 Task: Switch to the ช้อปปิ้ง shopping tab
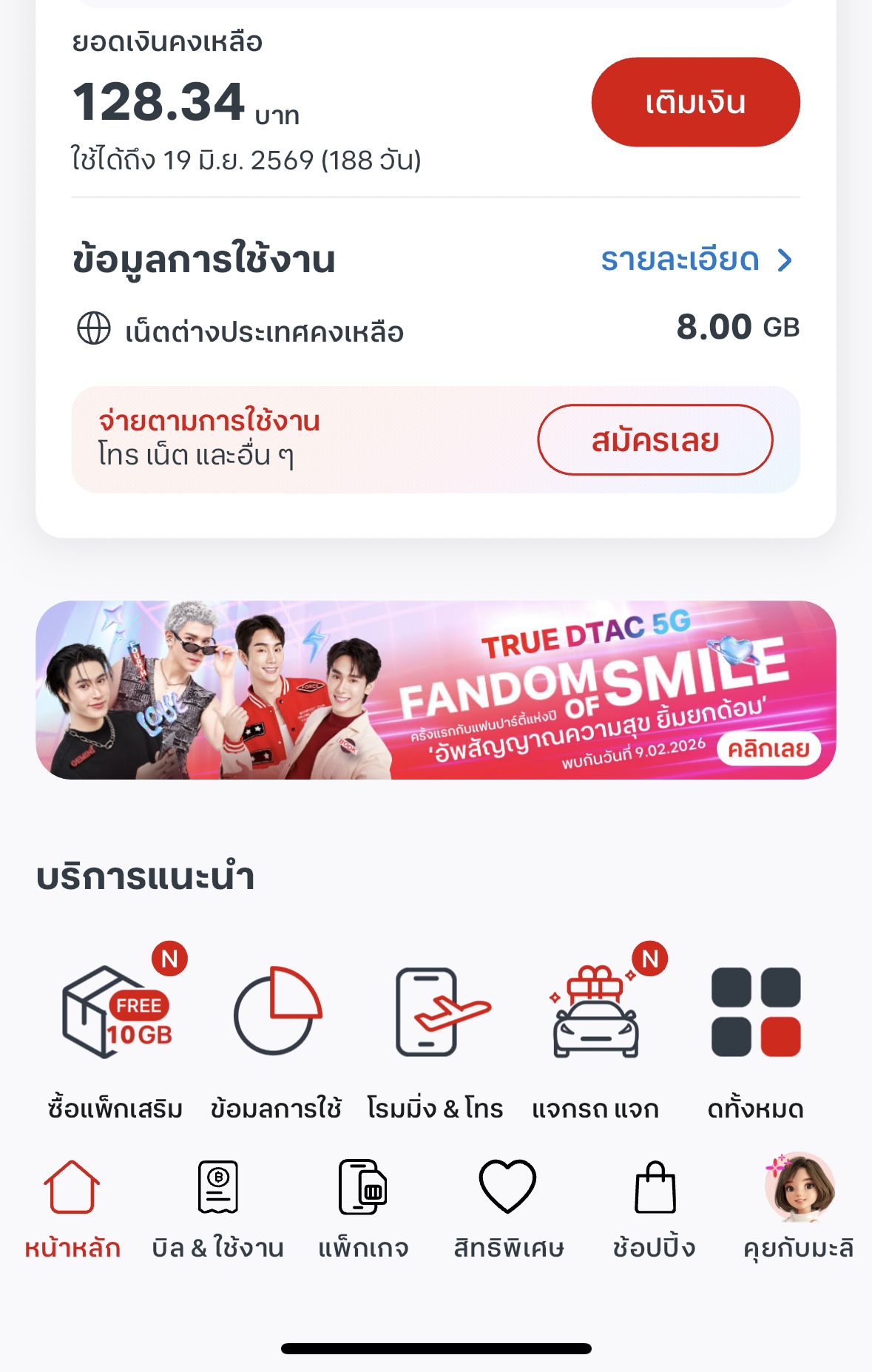pyautogui.click(x=654, y=1207)
